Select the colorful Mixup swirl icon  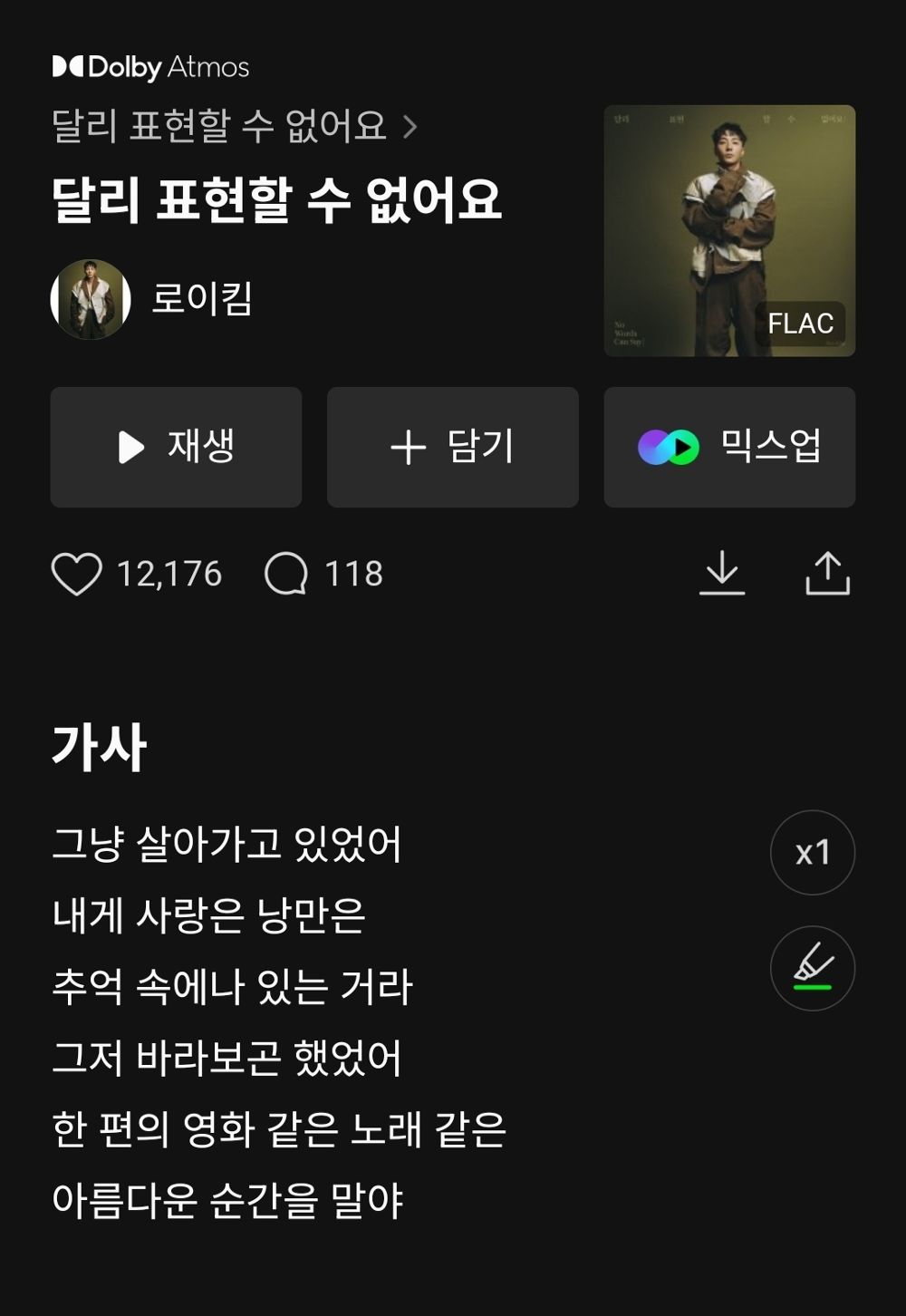pos(667,447)
